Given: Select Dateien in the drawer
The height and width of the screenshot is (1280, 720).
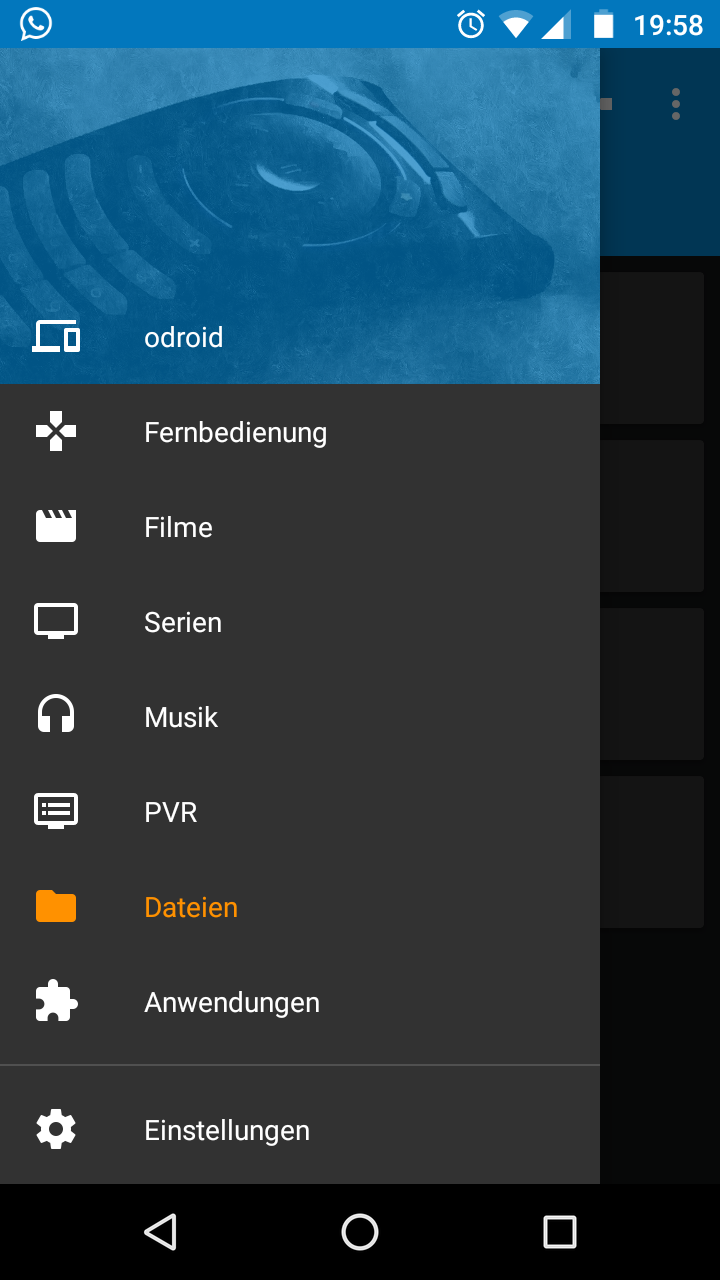Looking at the screenshot, I should tap(191, 908).
